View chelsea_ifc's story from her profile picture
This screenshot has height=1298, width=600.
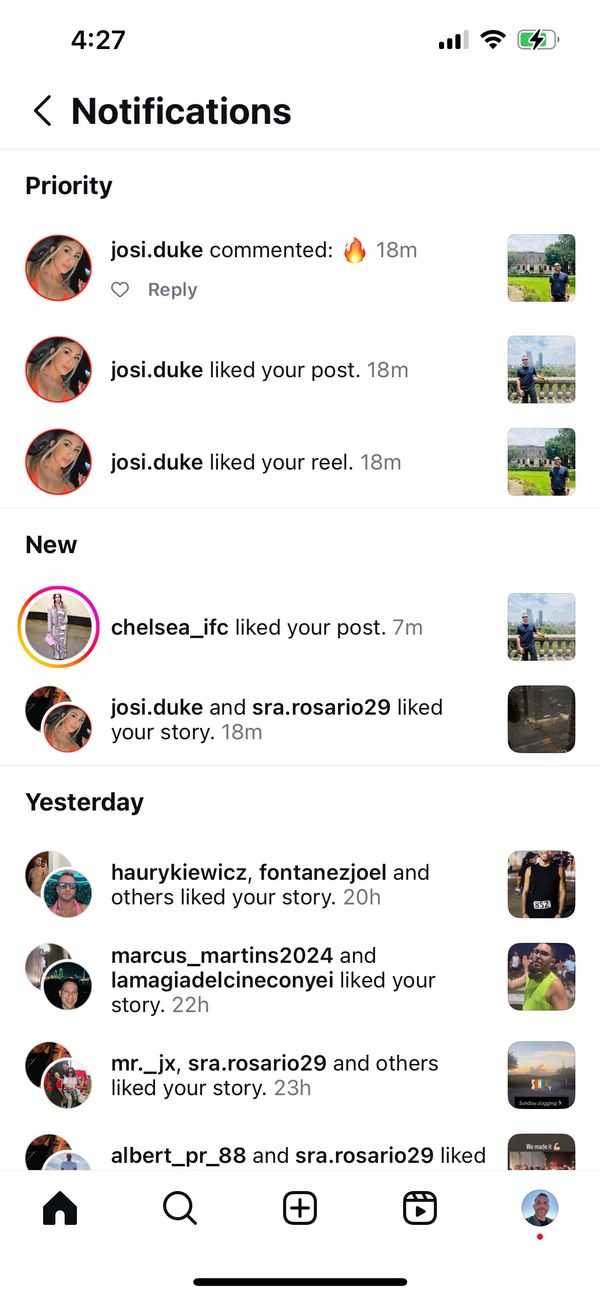click(59, 628)
